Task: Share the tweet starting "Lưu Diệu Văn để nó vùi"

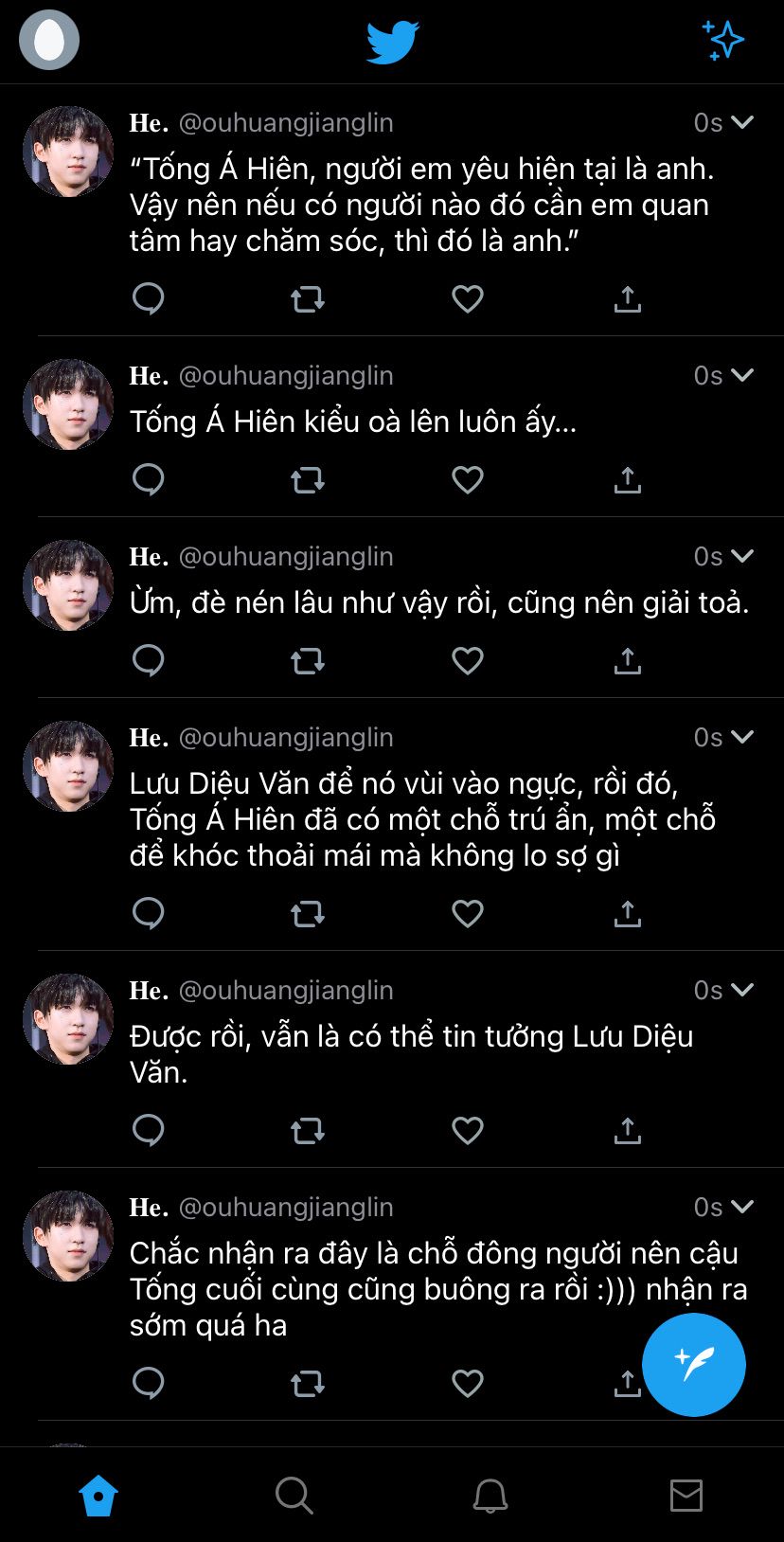Action: pos(627,914)
